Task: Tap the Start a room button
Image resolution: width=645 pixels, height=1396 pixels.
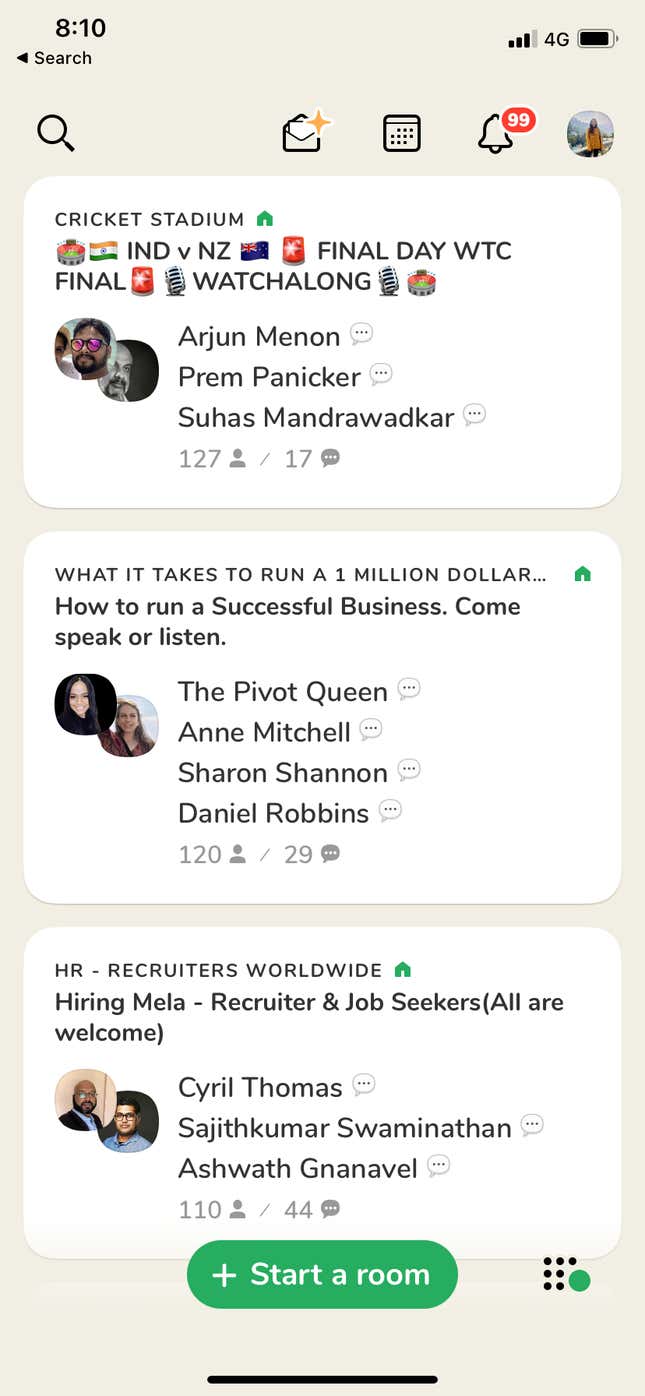Action: click(x=322, y=1274)
